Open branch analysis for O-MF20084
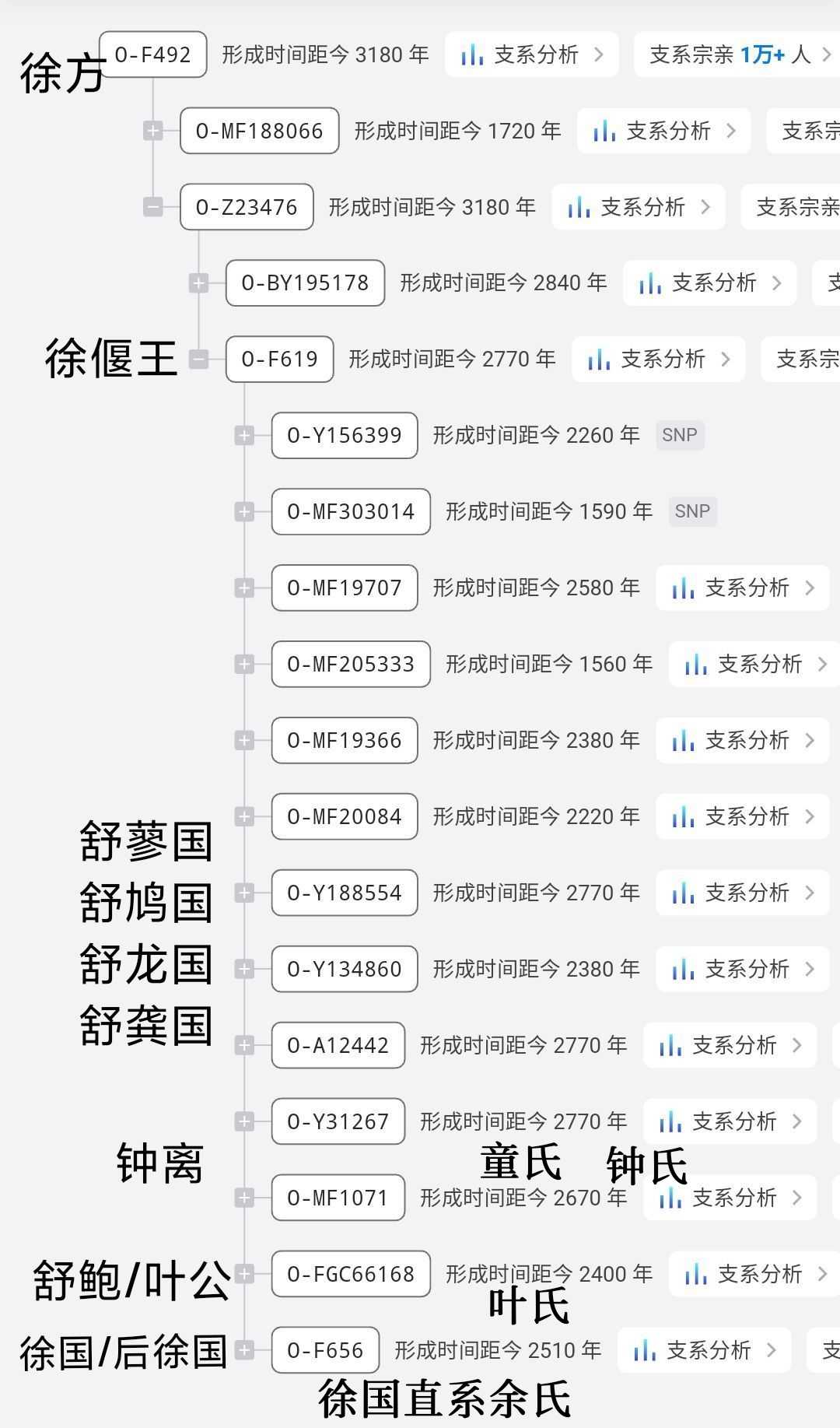 coord(742,817)
